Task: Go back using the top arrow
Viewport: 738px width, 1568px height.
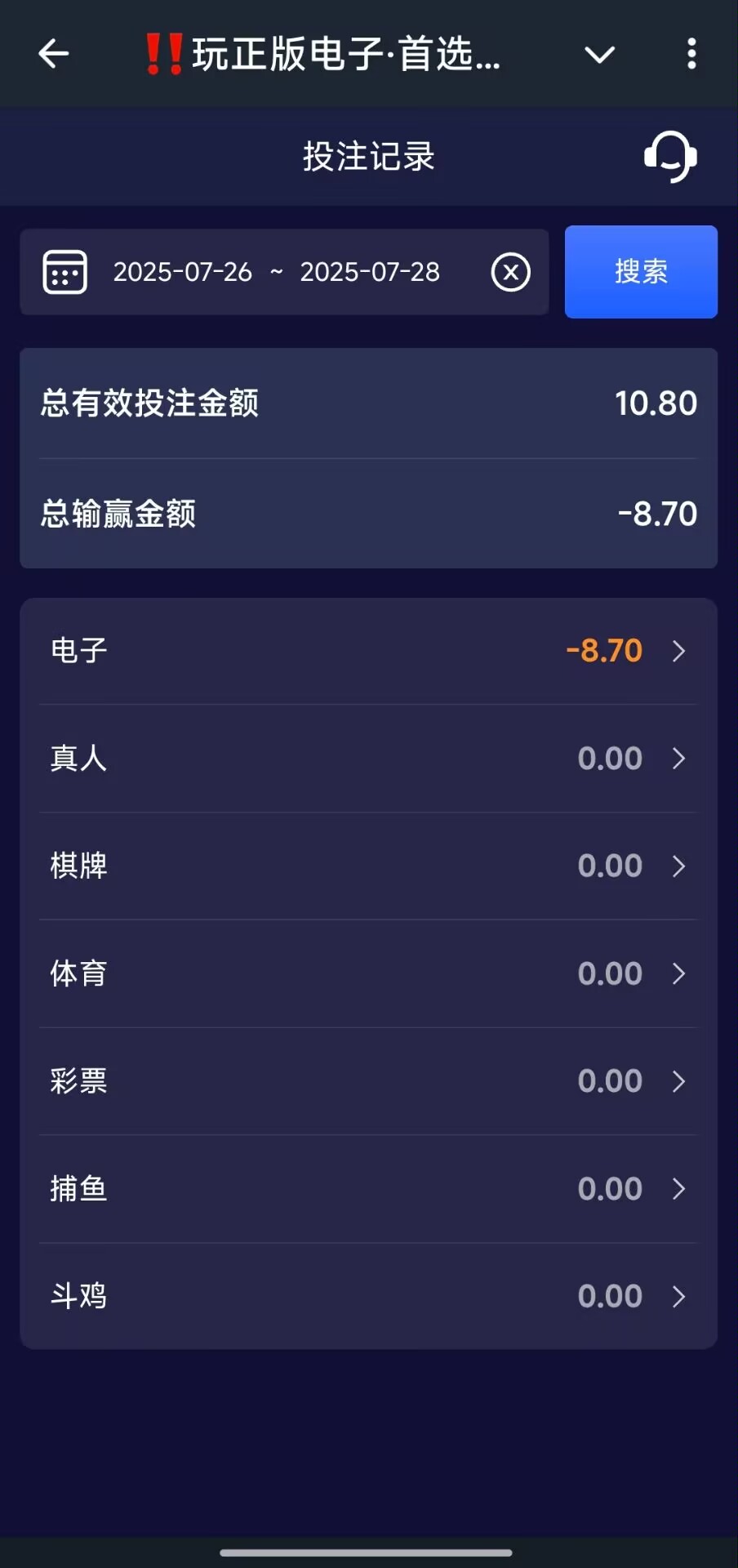Action: (x=54, y=54)
